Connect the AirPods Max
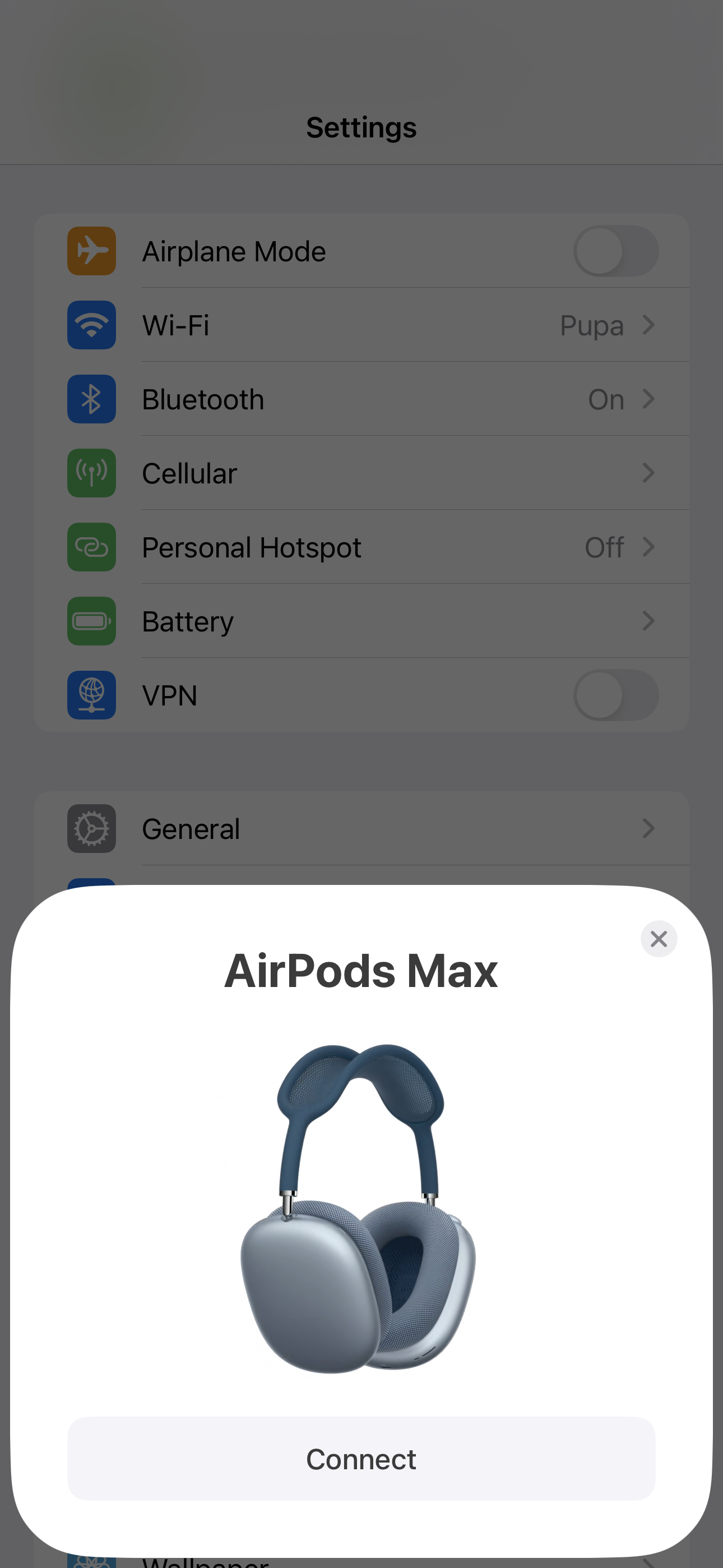Screen dimensions: 723x1568 (361, 1459)
